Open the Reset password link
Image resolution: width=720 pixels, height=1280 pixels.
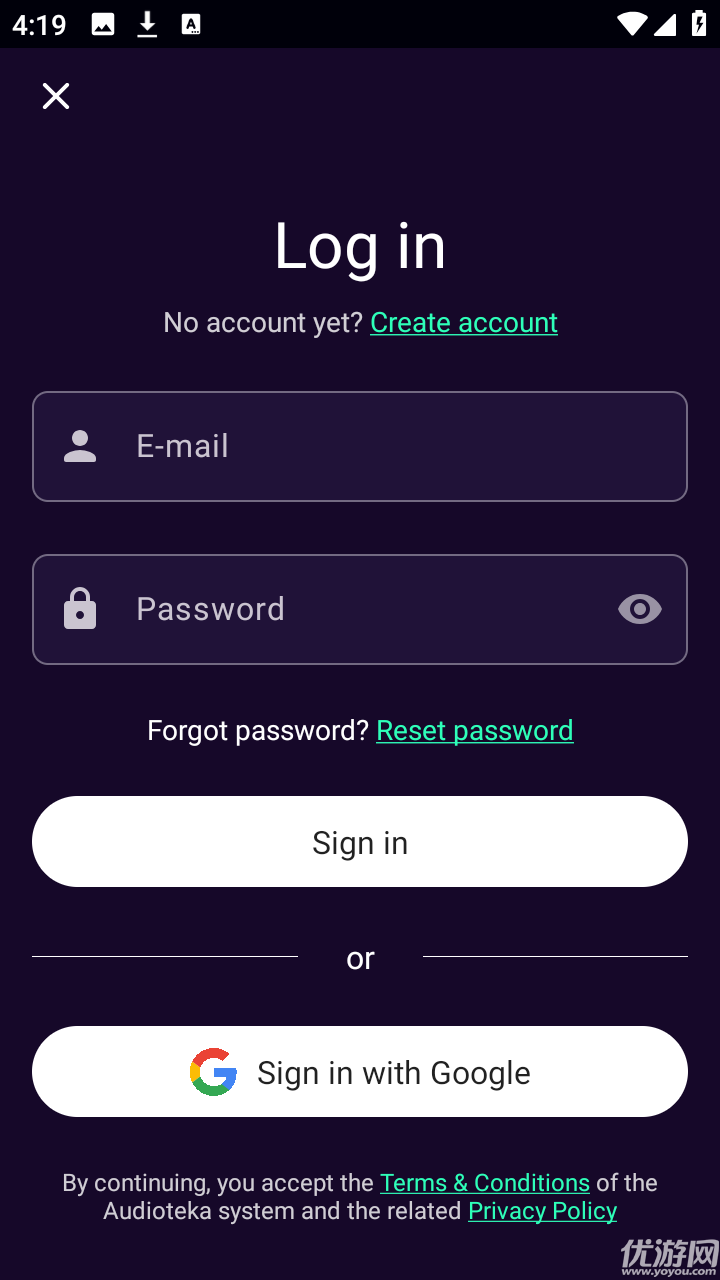click(474, 730)
